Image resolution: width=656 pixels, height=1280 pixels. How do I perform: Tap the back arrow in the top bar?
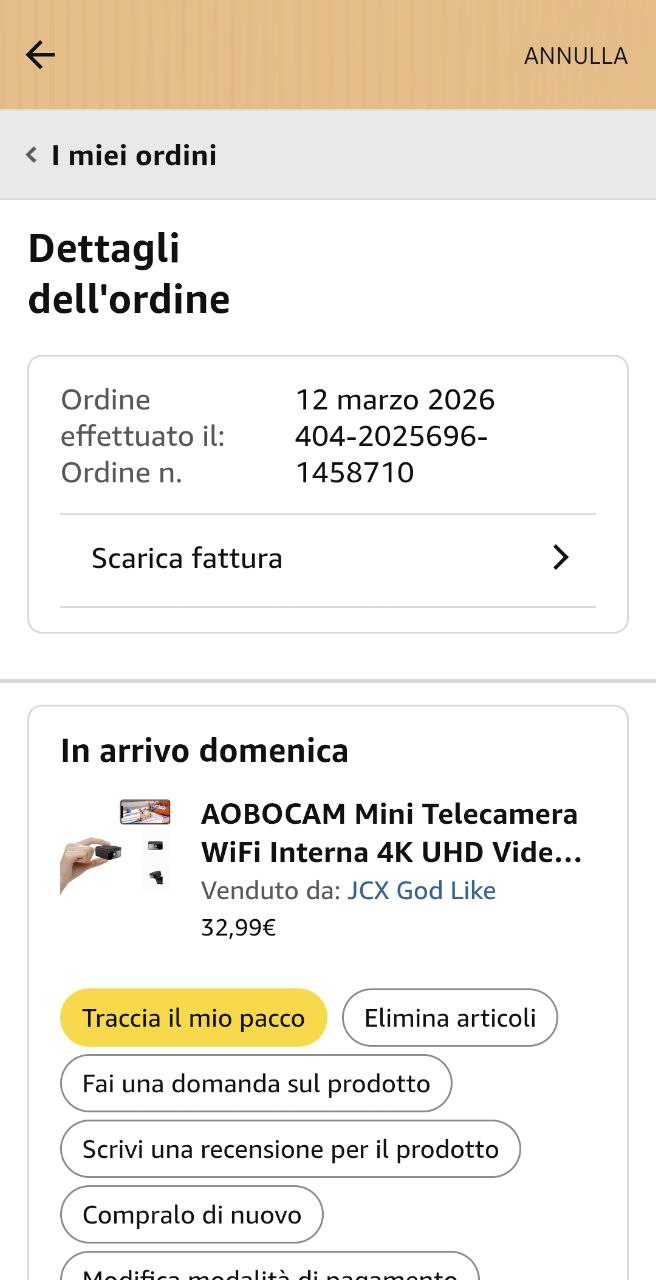(x=40, y=55)
